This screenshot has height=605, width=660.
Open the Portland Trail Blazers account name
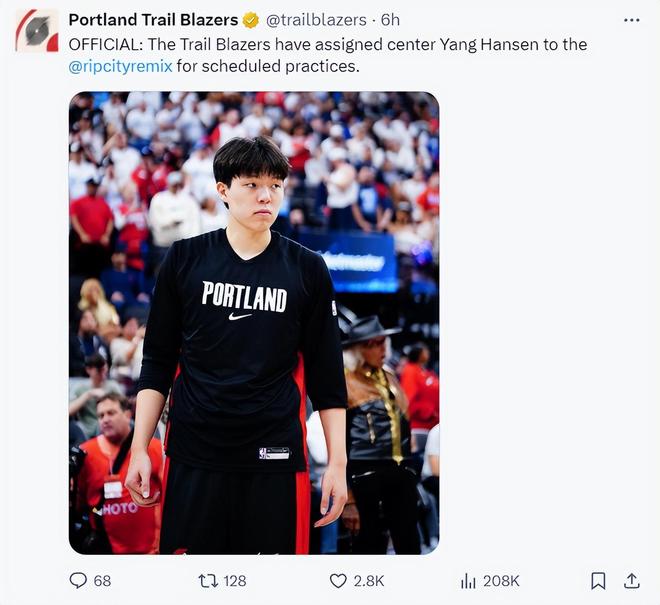click(x=153, y=20)
